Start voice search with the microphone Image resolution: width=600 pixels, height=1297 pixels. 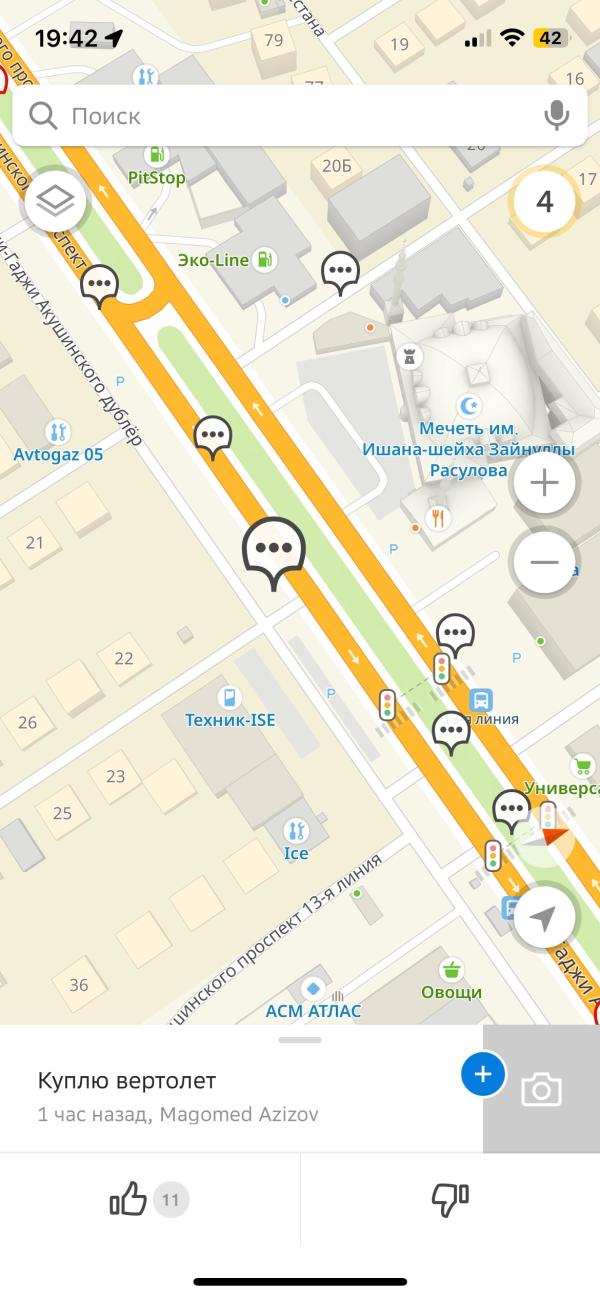556,116
